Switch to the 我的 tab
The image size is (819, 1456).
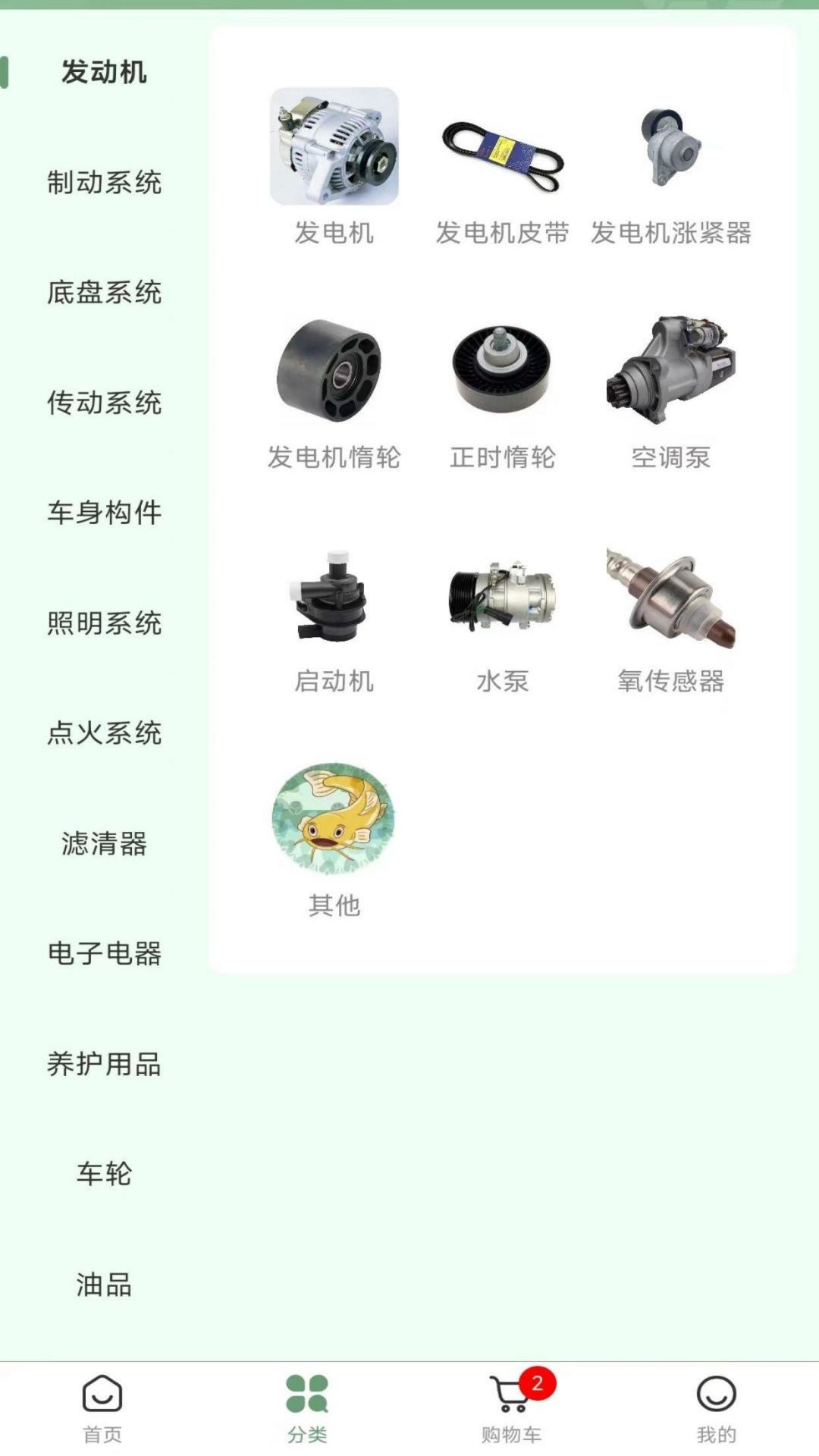click(x=717, y=1409)
